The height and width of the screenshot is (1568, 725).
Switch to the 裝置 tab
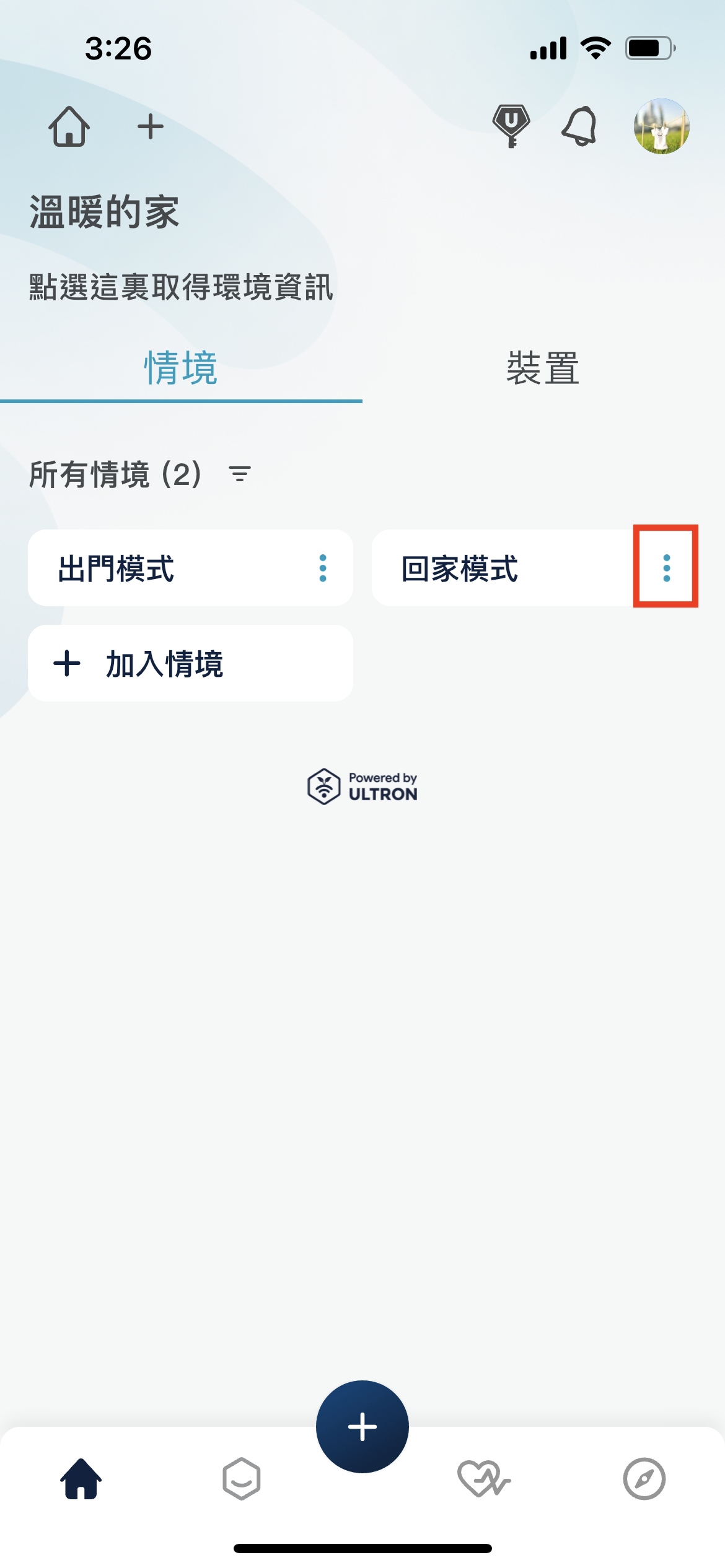543,368
